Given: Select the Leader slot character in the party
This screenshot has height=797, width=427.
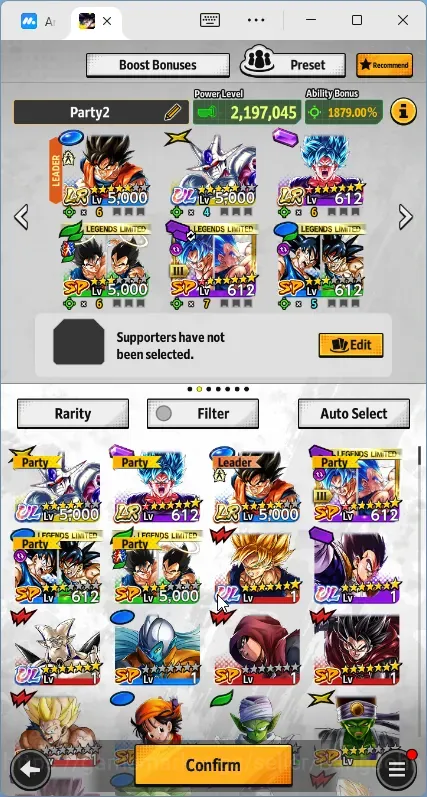Looking at the screenshot, I should tap(102, 170).
